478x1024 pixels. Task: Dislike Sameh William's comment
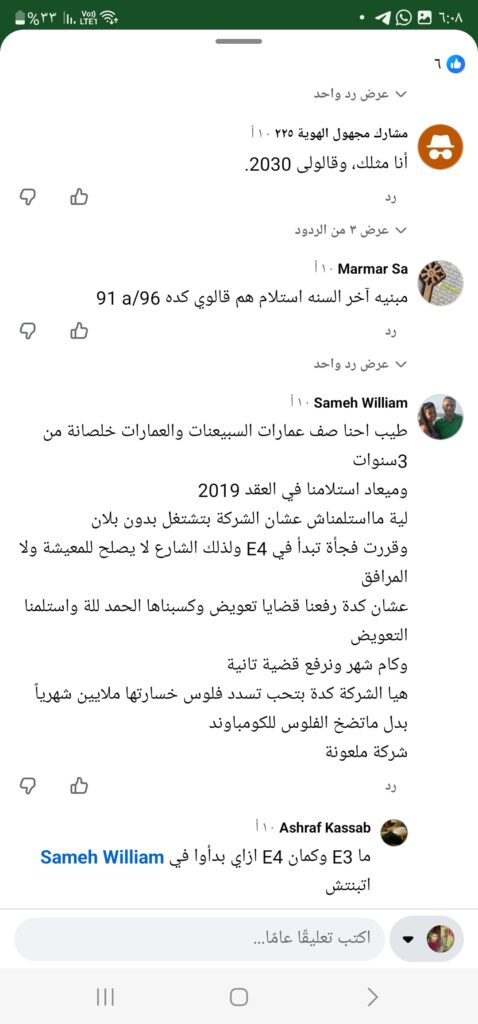coord(27,785)
